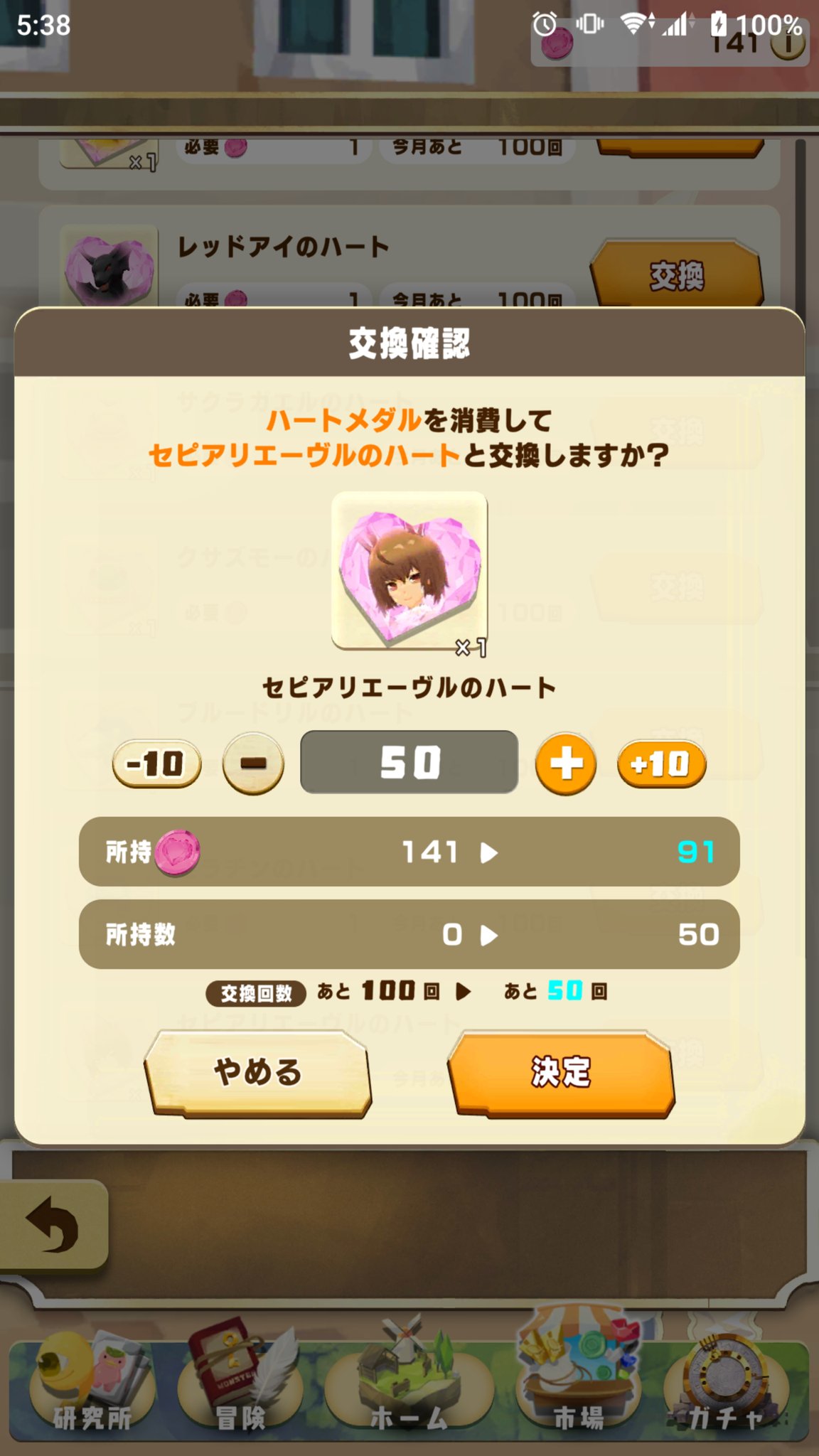
Task: Cancel exchange with やめる button
Action: point(257,1072)
